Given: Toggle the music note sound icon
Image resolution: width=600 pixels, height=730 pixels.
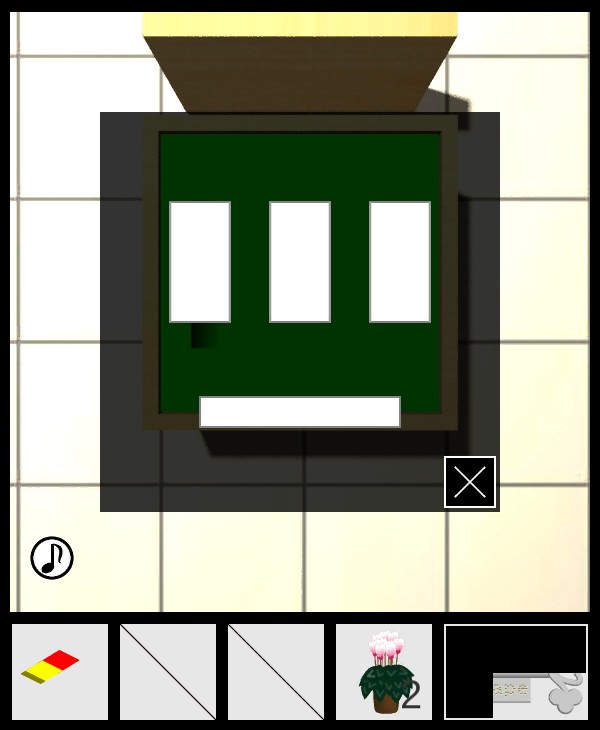Looking at the screenshot, I should 52,558.
